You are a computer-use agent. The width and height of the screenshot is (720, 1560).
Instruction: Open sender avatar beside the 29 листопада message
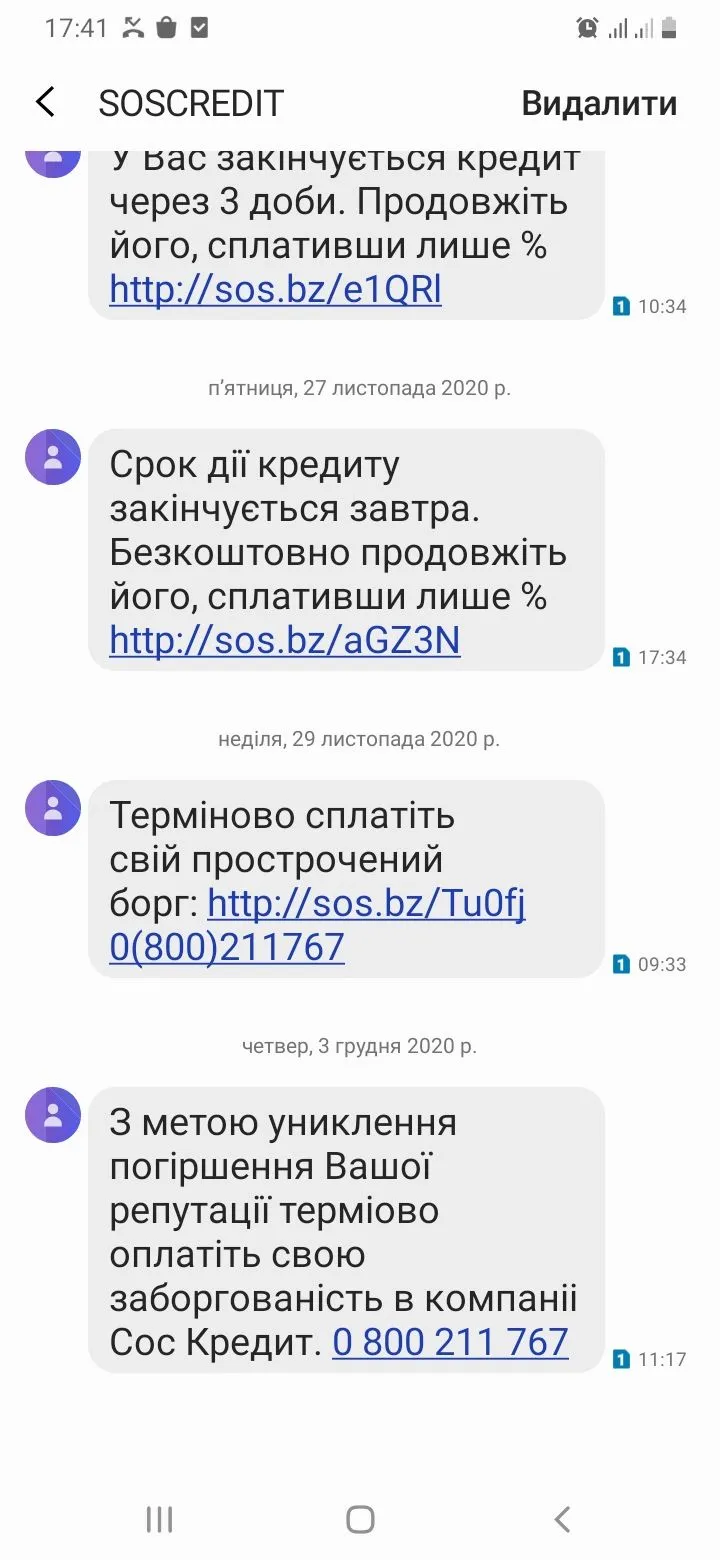[x=53, y=808]
